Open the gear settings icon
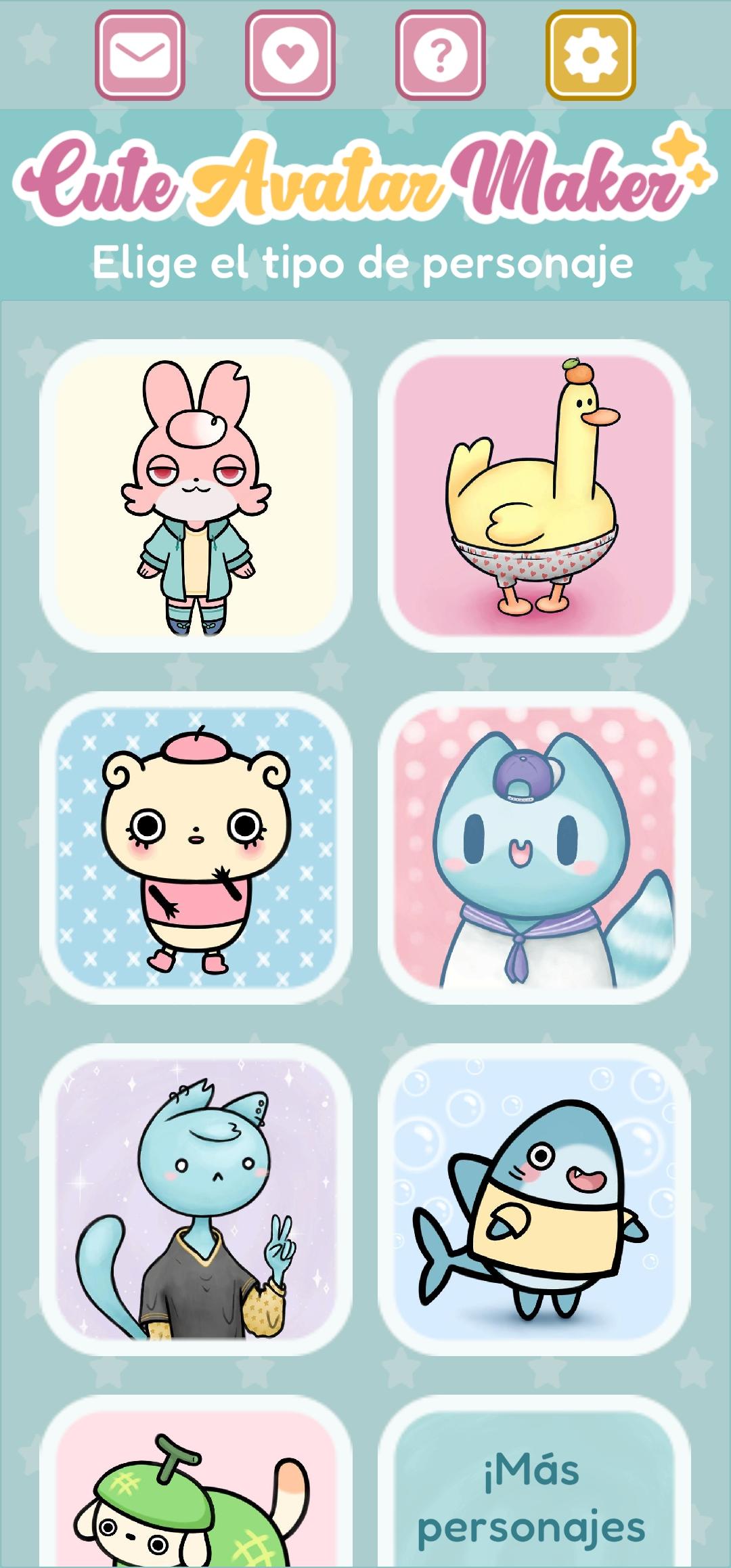731x1568 pixels. tap(591, 55)
